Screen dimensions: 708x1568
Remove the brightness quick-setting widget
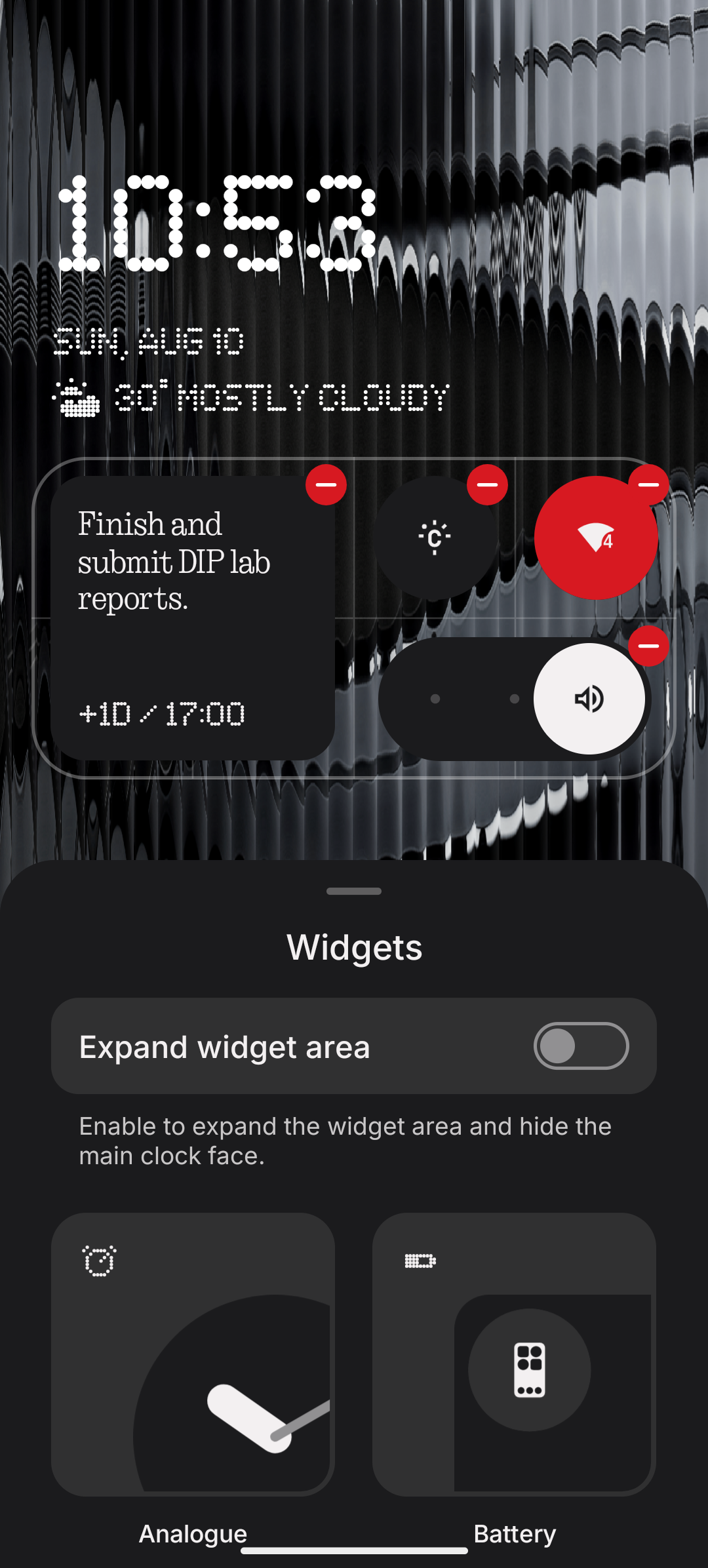[487, 484]
